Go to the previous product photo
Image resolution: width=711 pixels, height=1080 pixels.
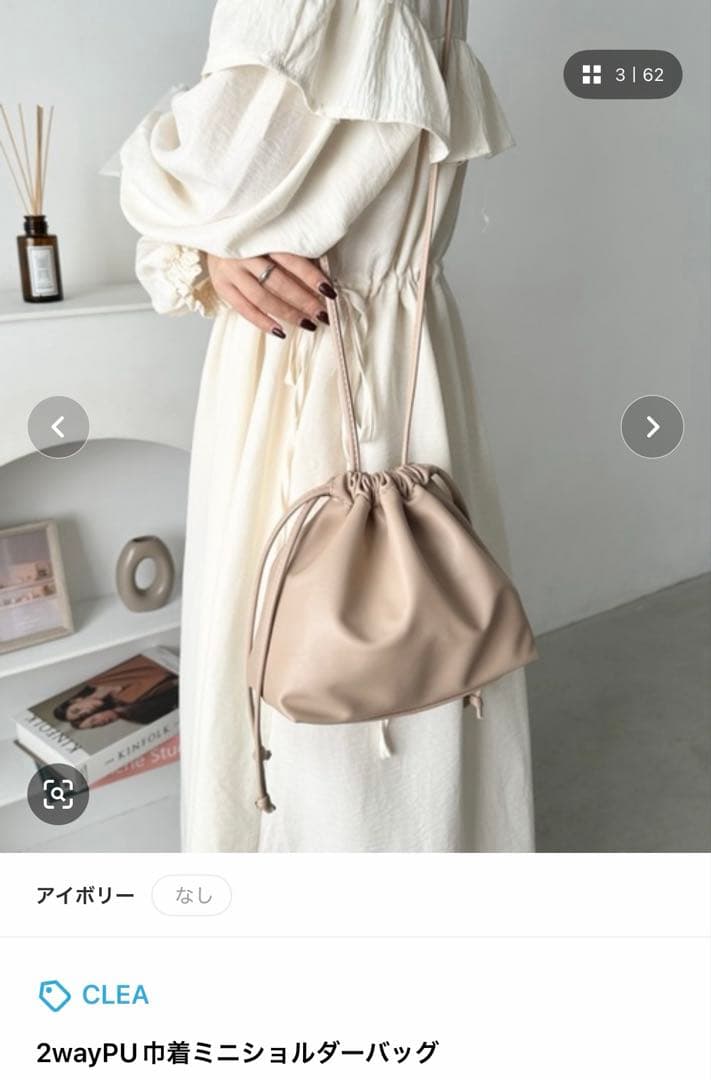pos(59,427)
